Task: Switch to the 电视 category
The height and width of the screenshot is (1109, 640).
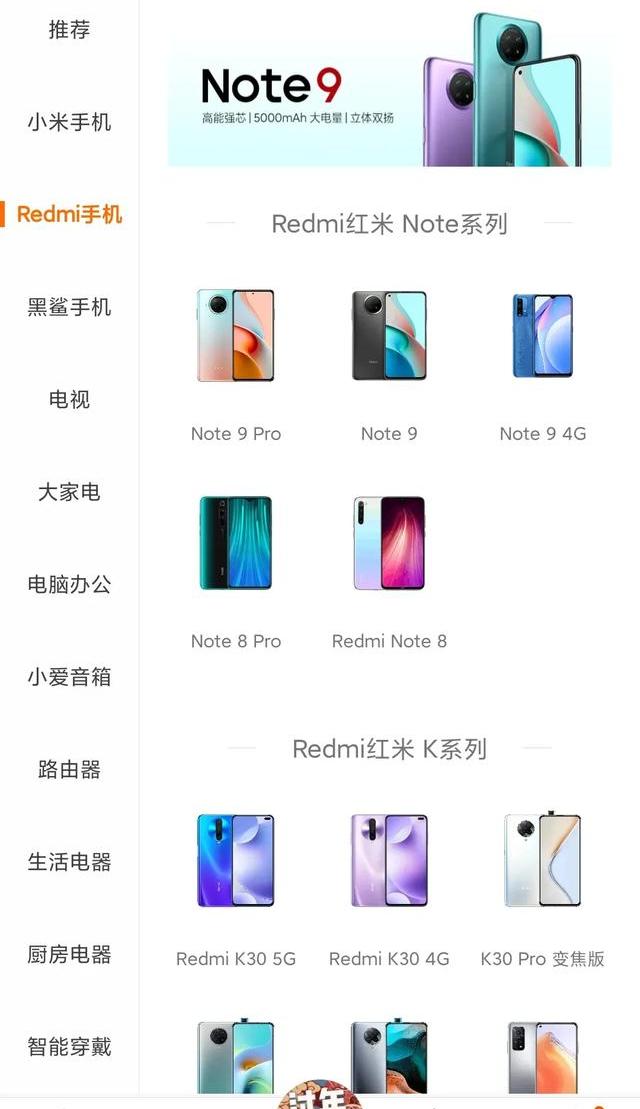Action: (69, 400)
